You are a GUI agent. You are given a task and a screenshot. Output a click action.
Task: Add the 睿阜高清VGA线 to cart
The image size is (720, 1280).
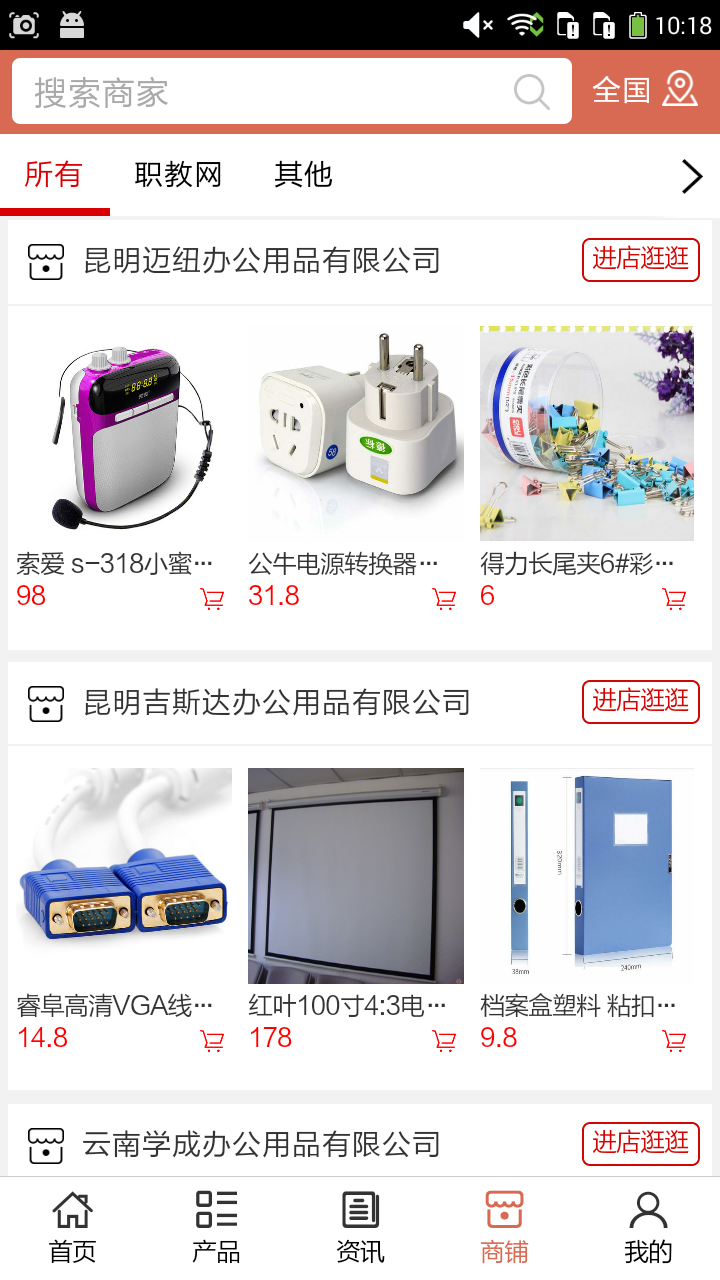click(x=212, y=1041)
